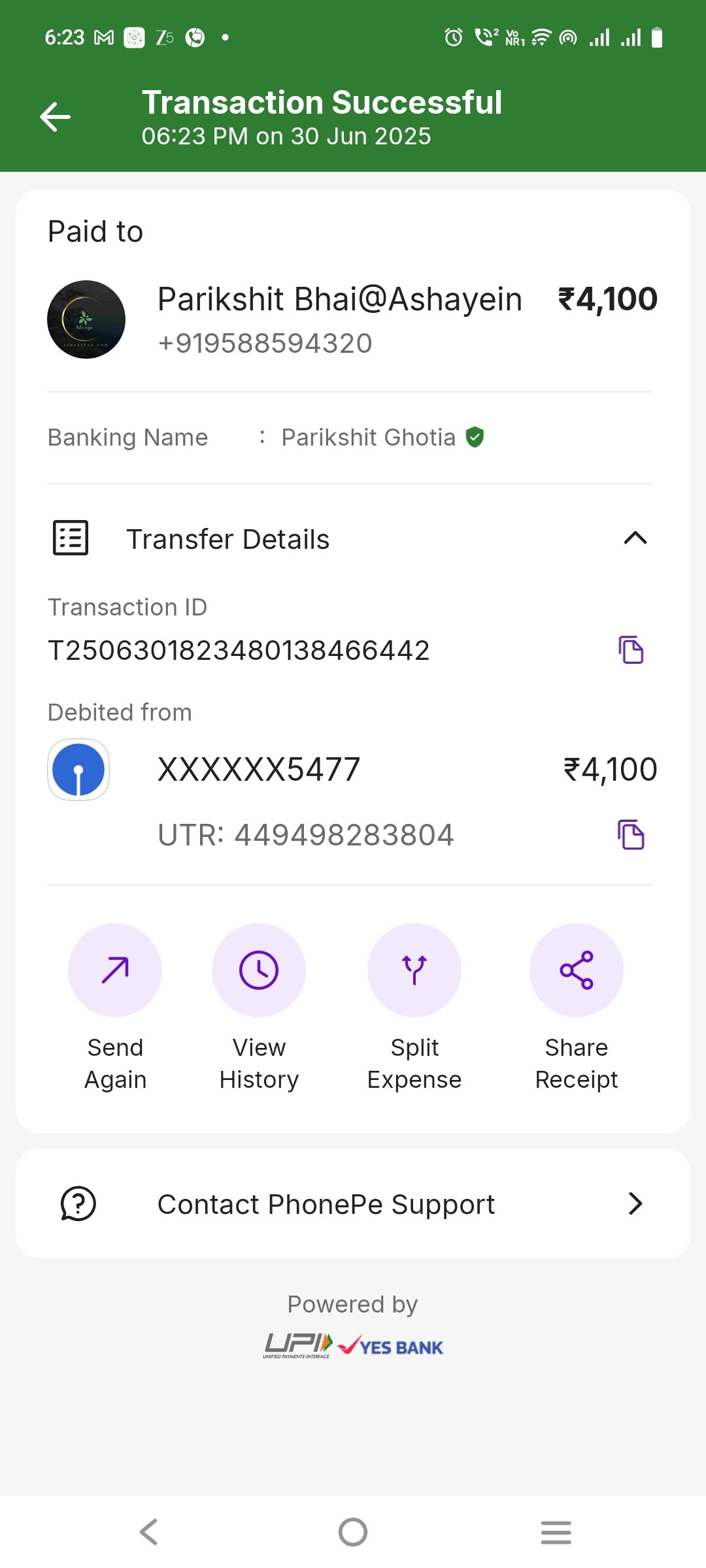Open Contact PhonePe Support
This screenshot has height=1568, width=706.
353,1203
